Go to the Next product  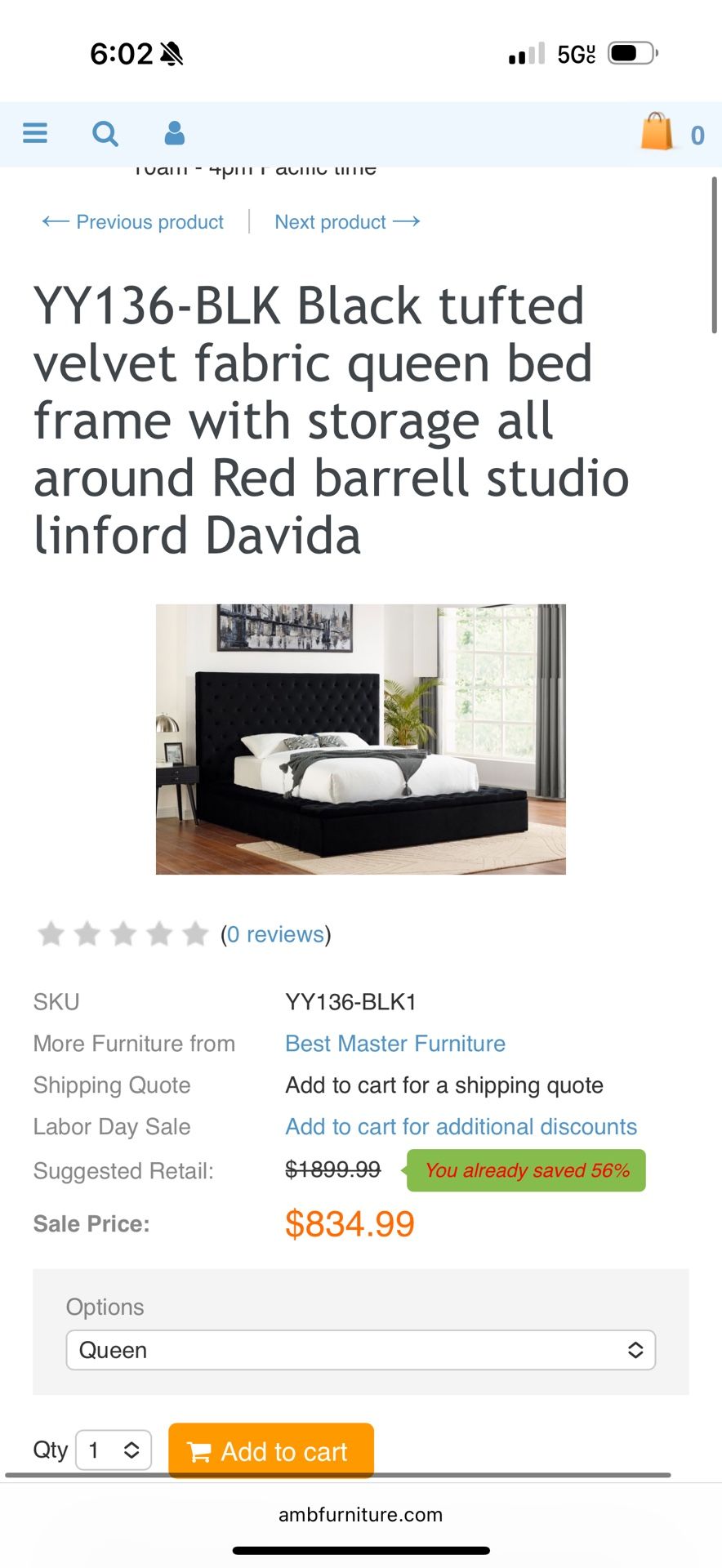tap(347, 222)
